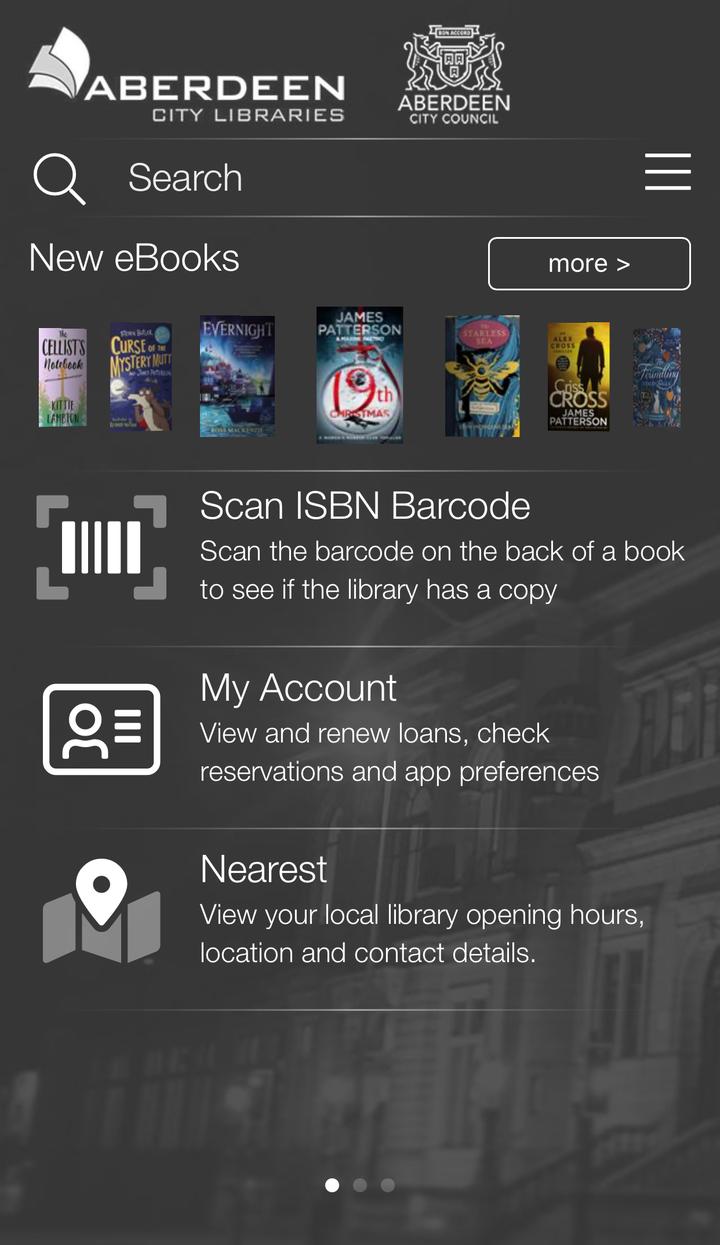The image size is (720, 1245).
Task: Select the Evernight eBook cover
Action: coord(237,377)
